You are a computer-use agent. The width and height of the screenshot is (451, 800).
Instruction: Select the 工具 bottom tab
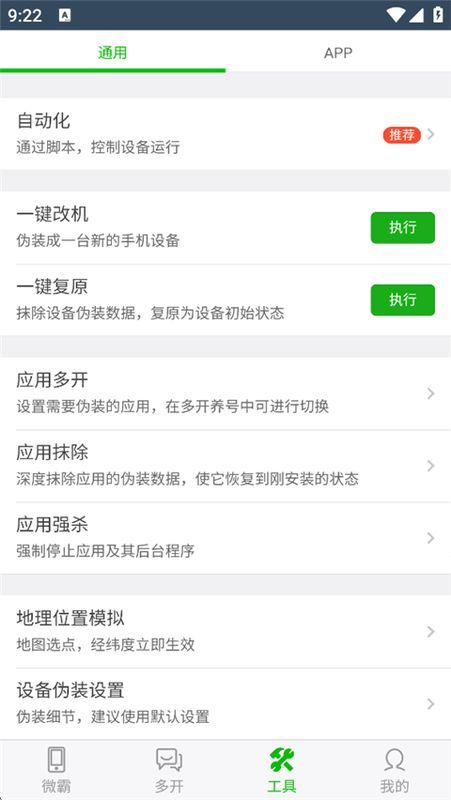tap(282, 770)
